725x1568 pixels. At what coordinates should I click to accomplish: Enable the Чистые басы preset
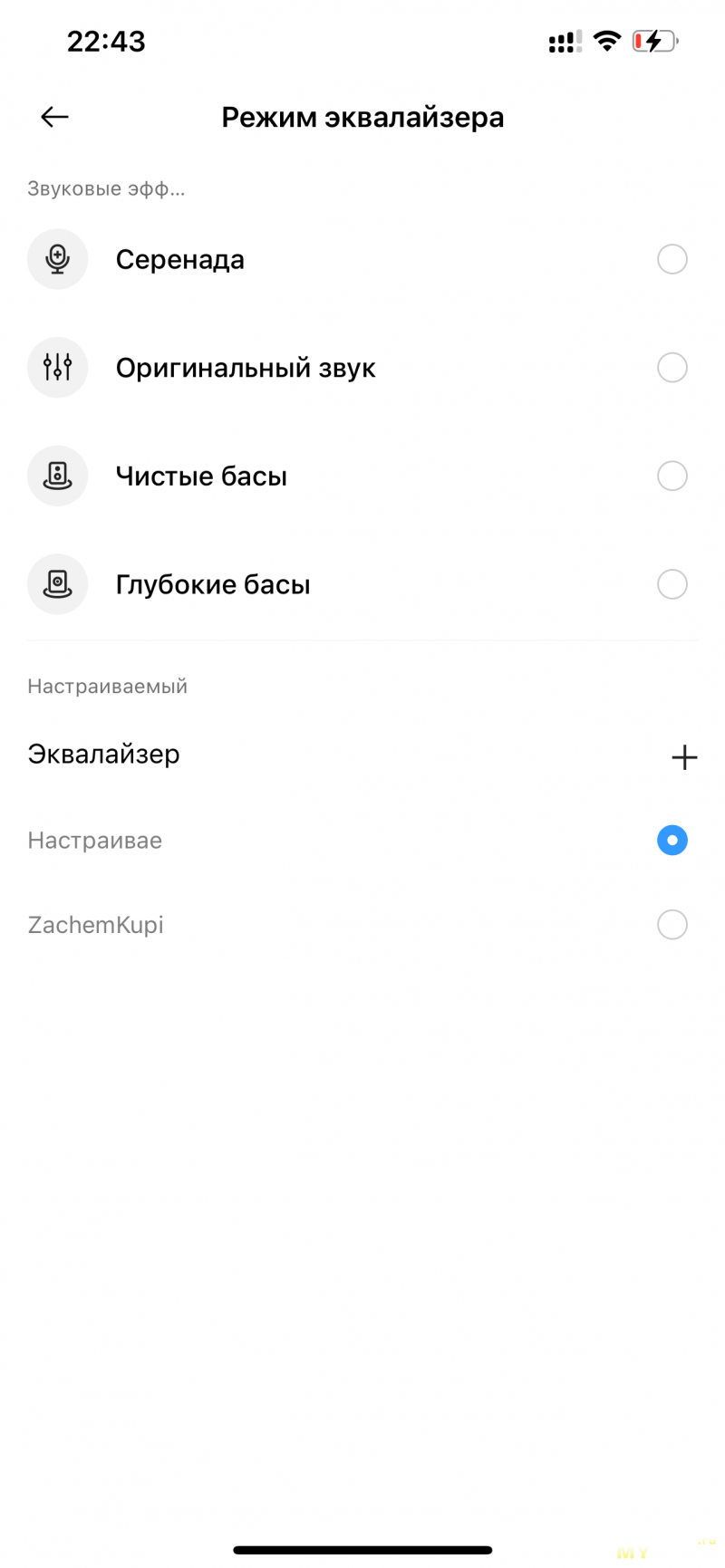672,476
